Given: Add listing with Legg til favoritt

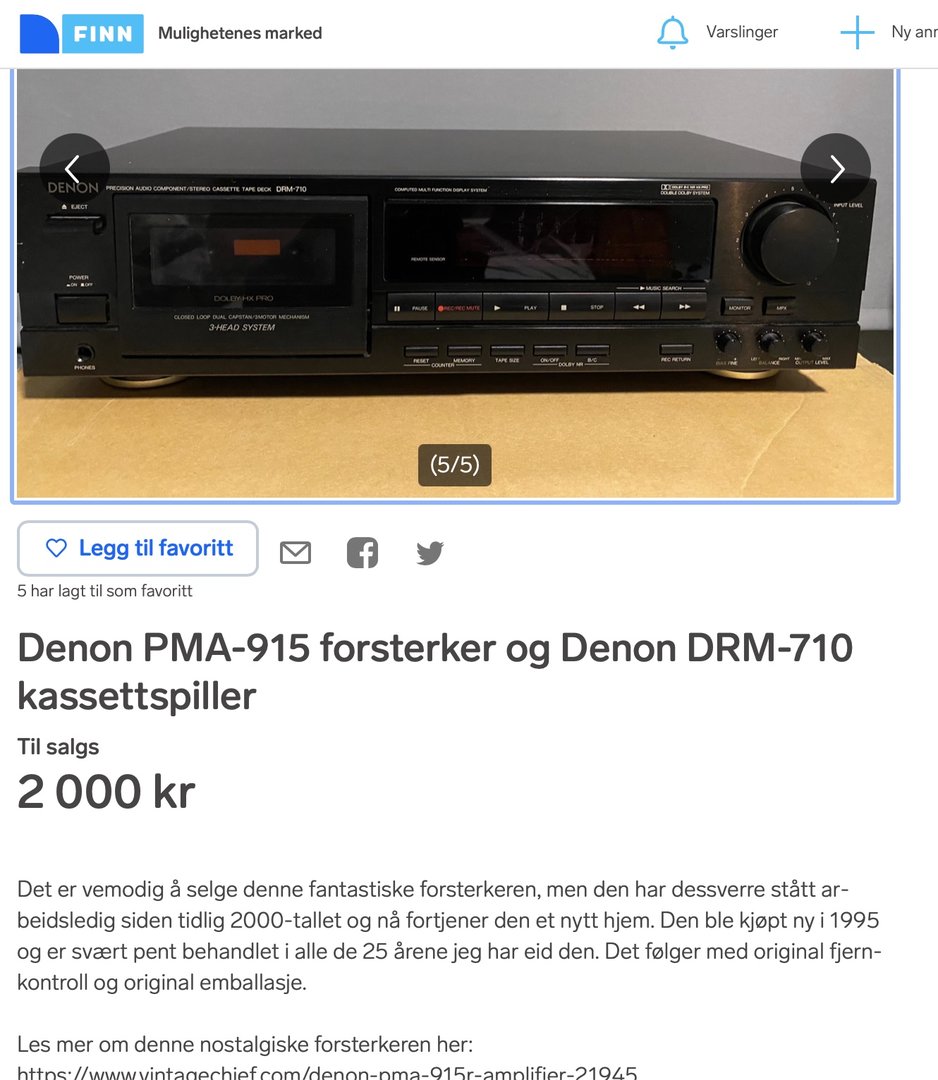Looking at the screenshot, I should (138, 548).
